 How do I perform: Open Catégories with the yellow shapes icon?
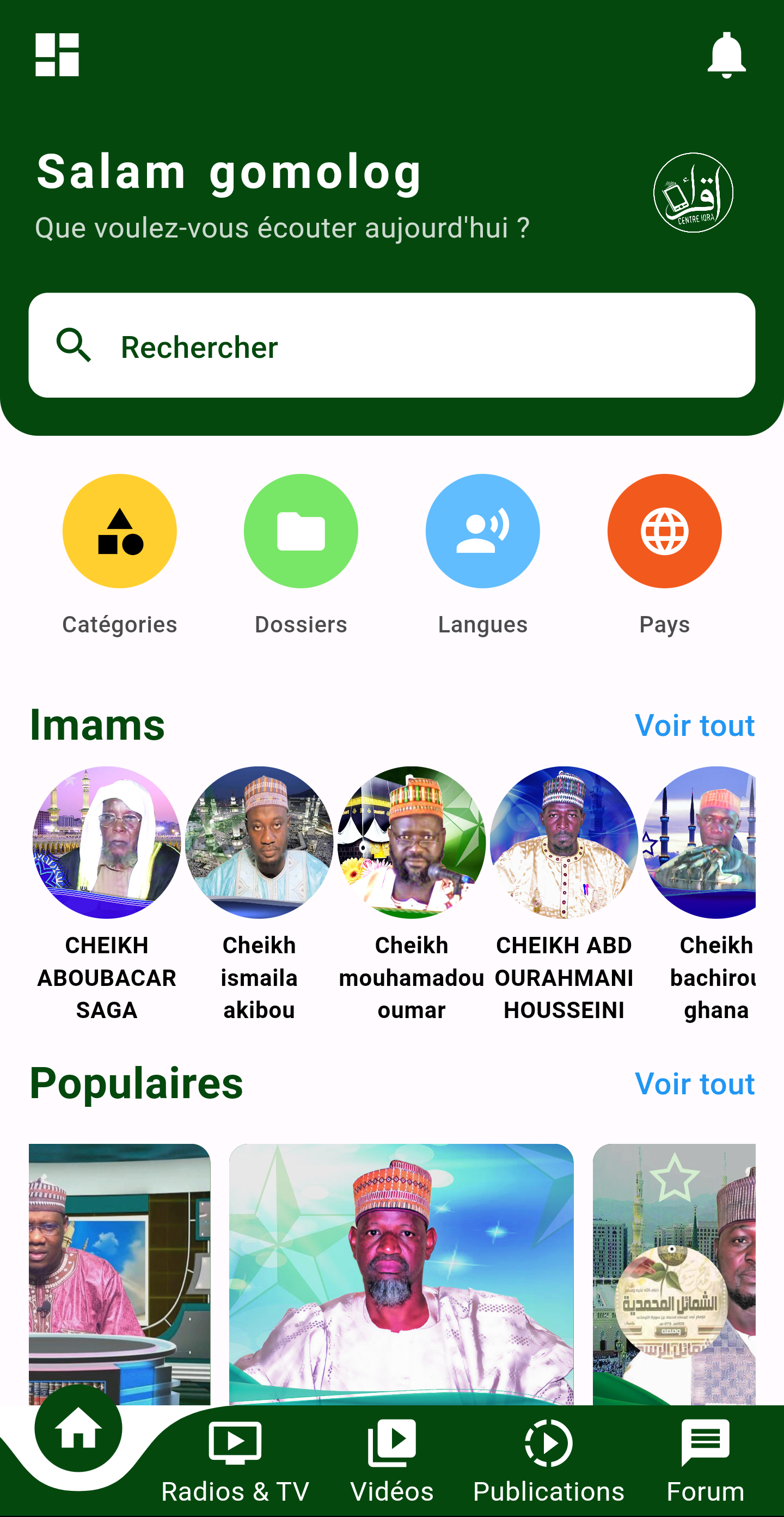tap(120, 531)
